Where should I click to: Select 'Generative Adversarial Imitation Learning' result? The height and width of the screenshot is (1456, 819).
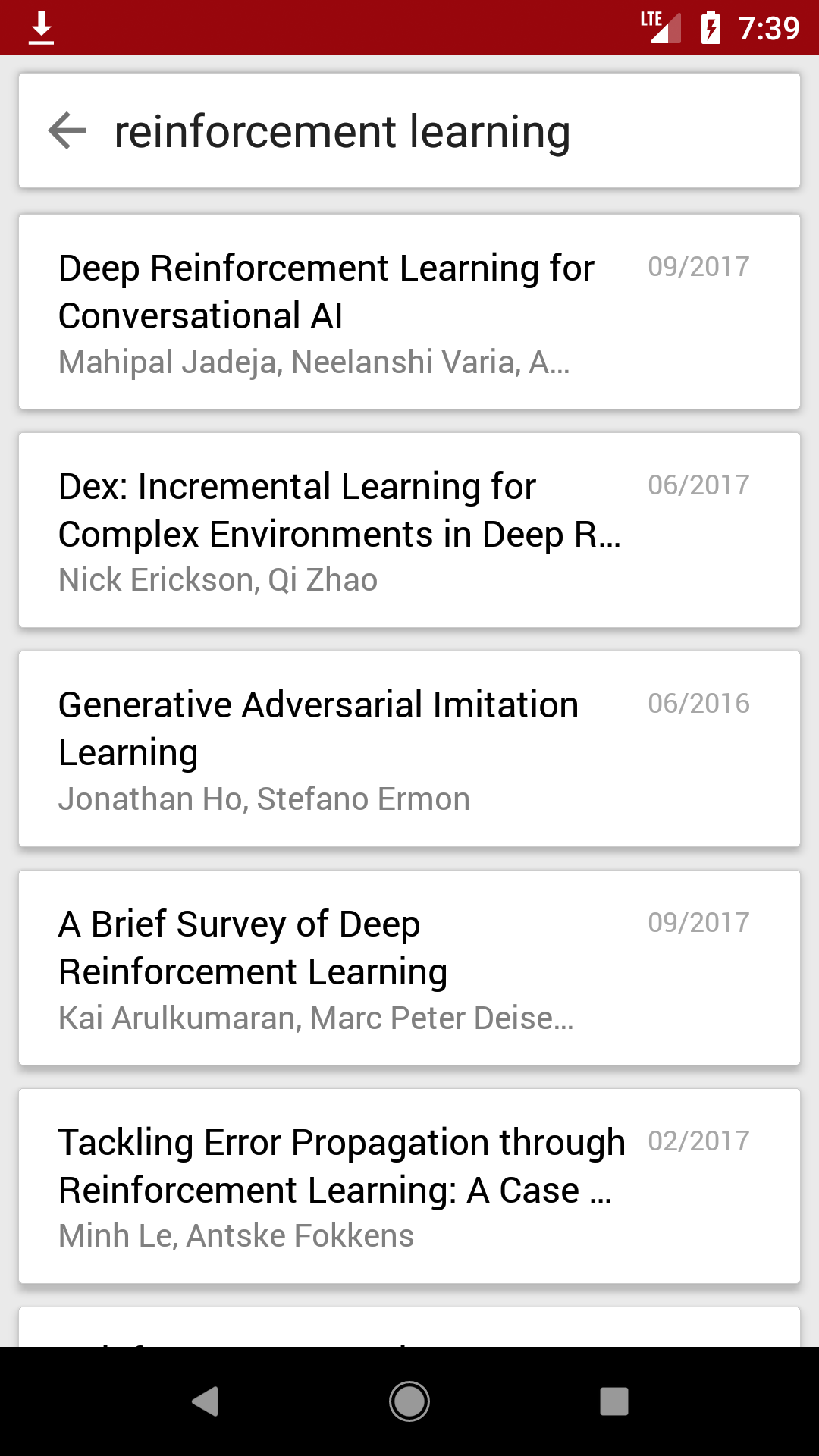pos(409,749)
